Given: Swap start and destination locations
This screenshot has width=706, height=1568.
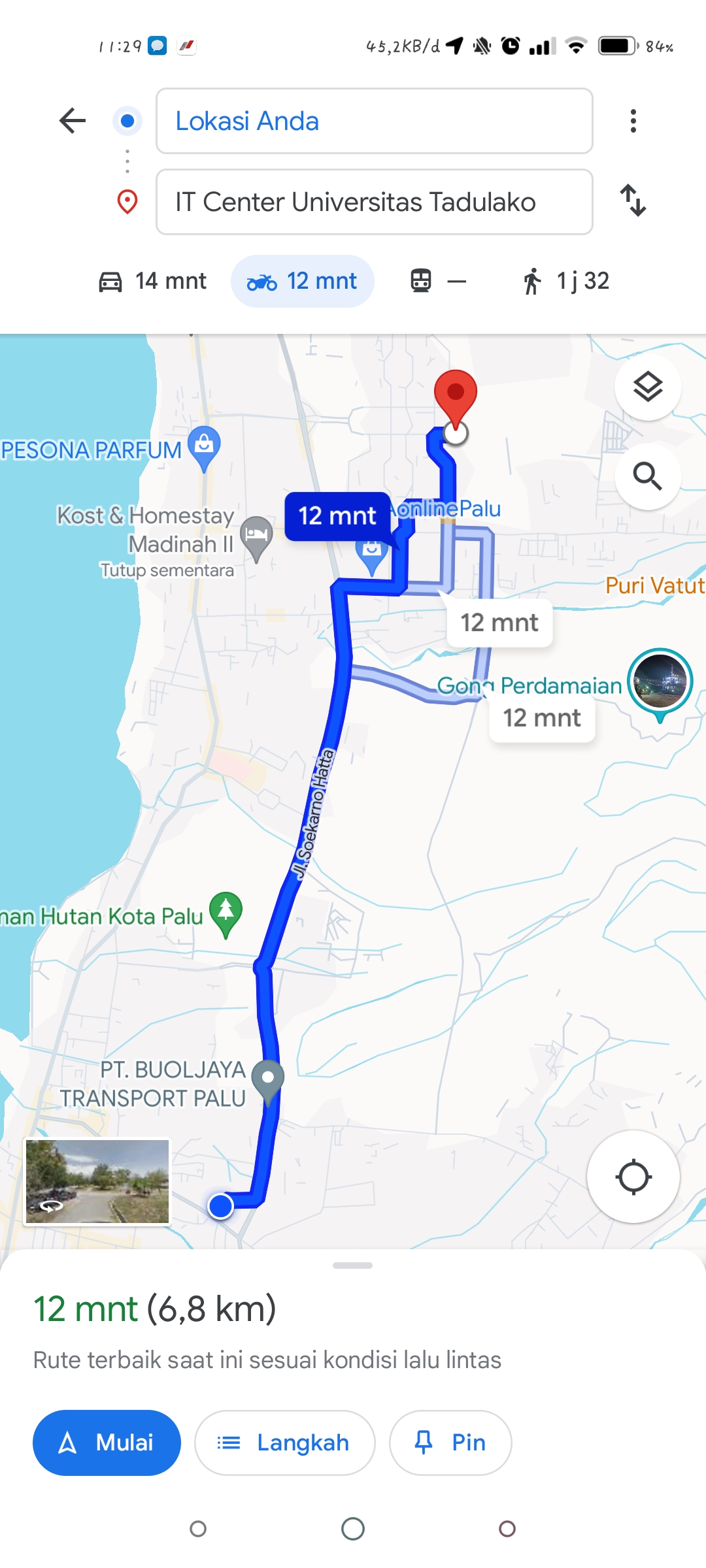Looking at the screenshot, I should [x=633, y=201].
